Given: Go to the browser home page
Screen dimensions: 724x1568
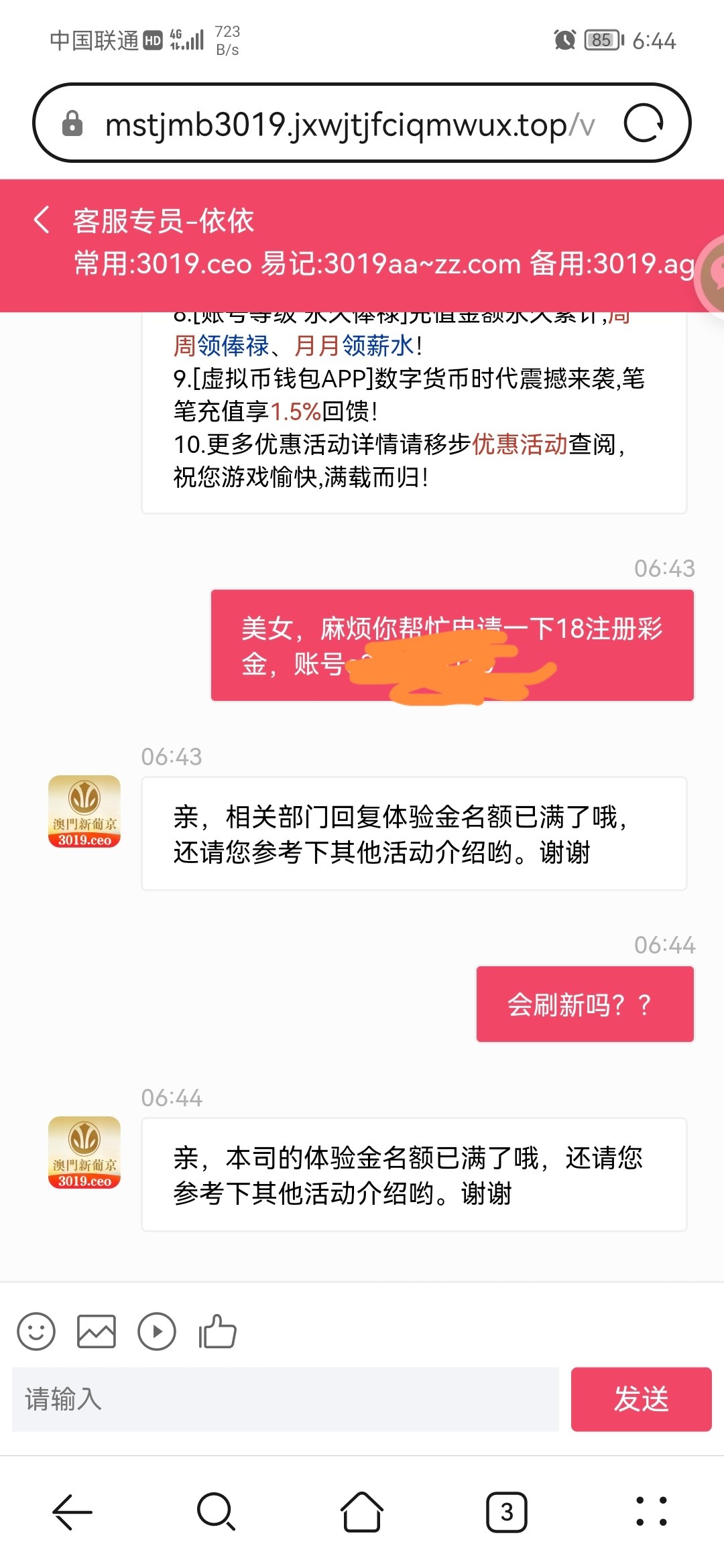Looking at the screenshot, I should pyautogui.click(x=362, y=1512).
